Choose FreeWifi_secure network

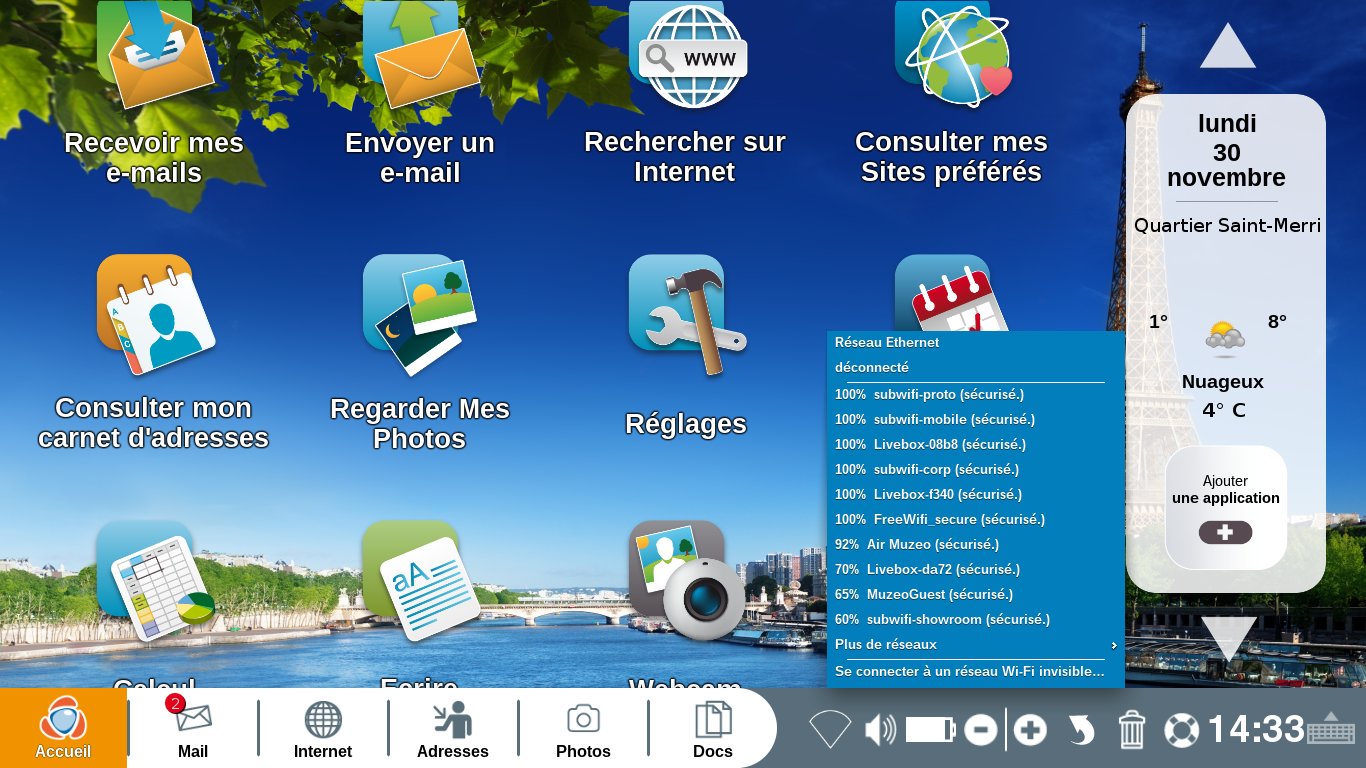[940, 519]
